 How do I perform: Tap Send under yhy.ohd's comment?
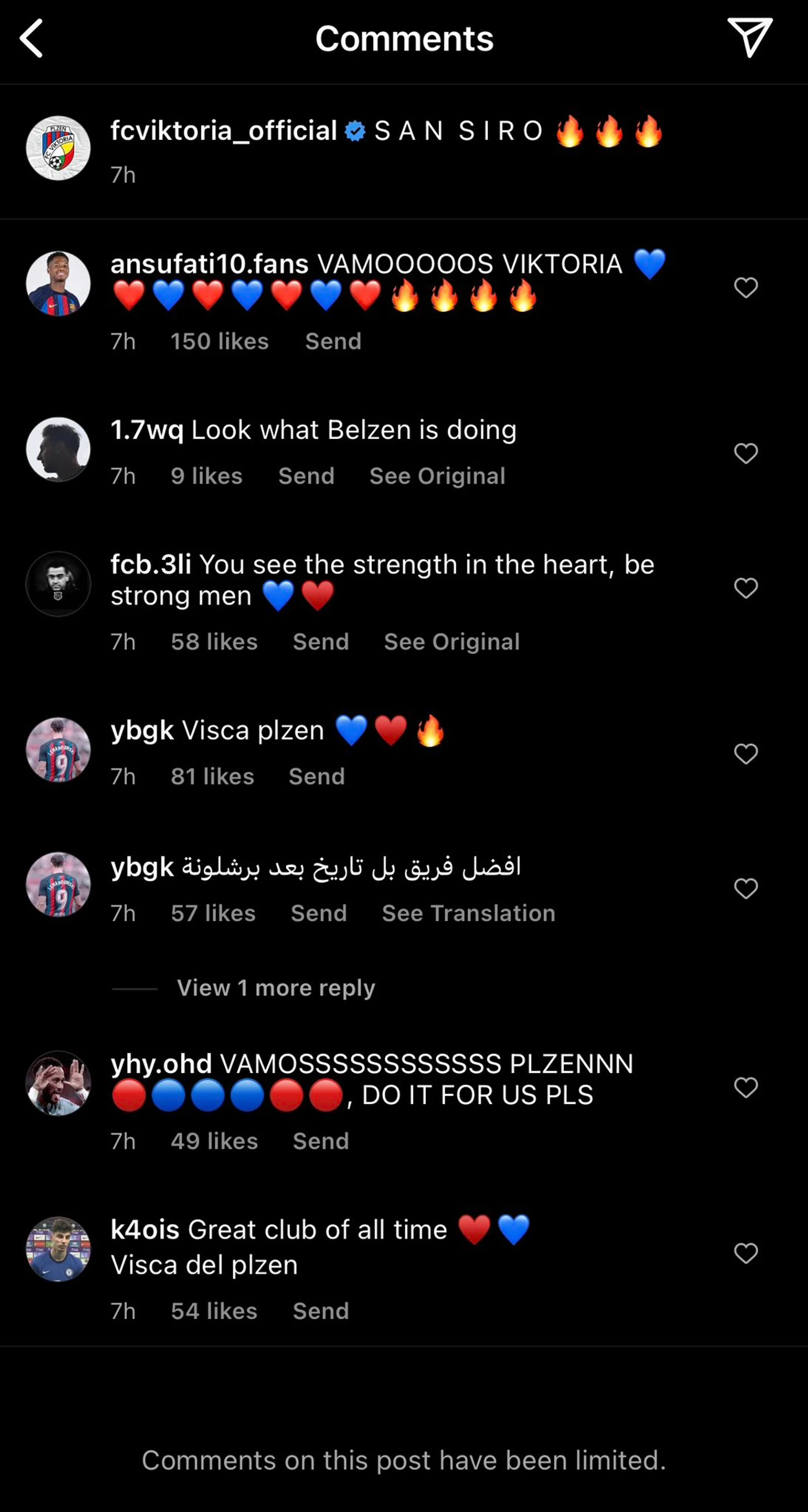coord(320,1141)
